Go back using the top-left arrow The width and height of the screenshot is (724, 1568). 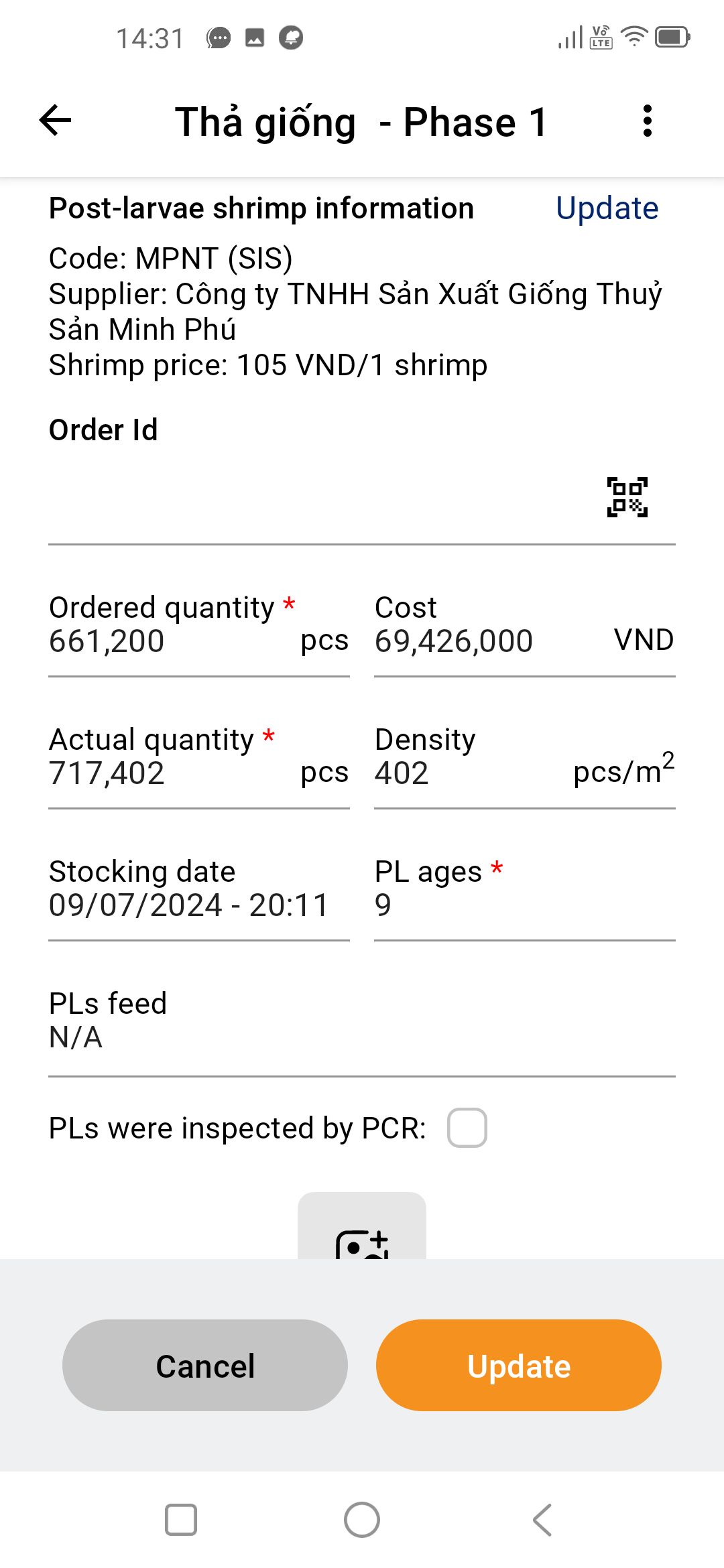click(55, 121)
